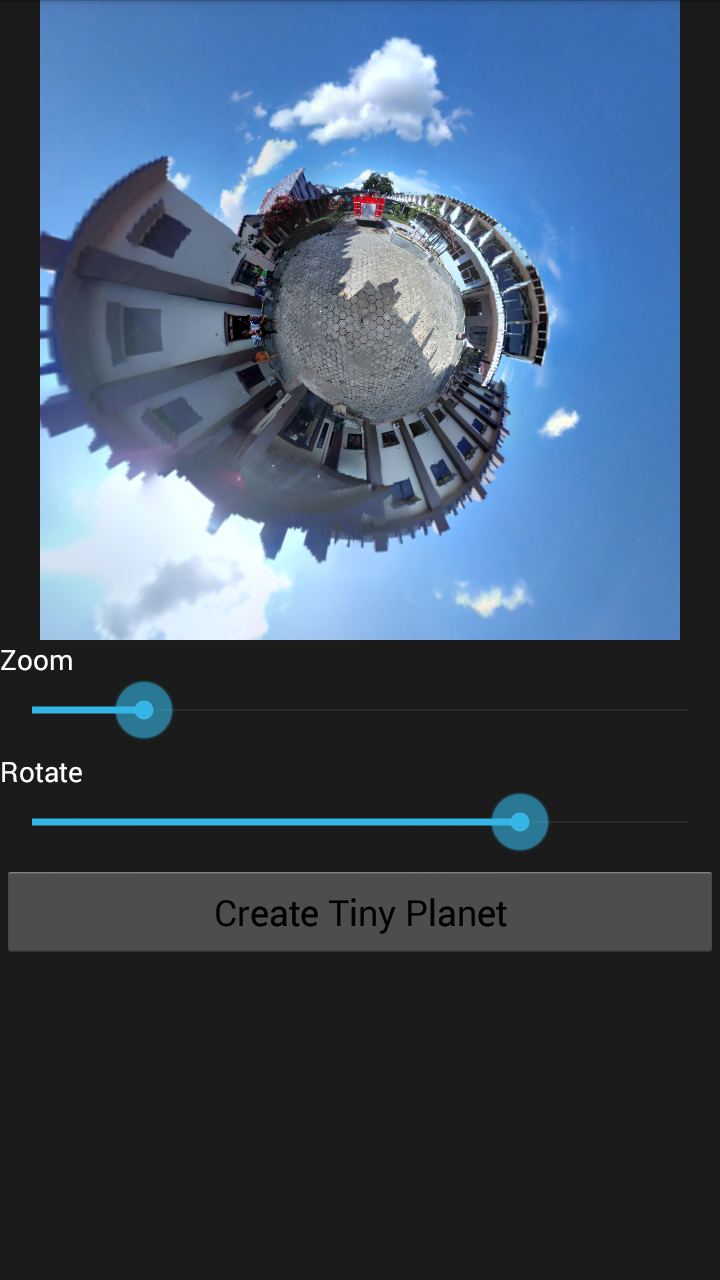This screenshot has height=1280, width=720.
Task: Click the Rotate label text
Action: click(42, 772)
